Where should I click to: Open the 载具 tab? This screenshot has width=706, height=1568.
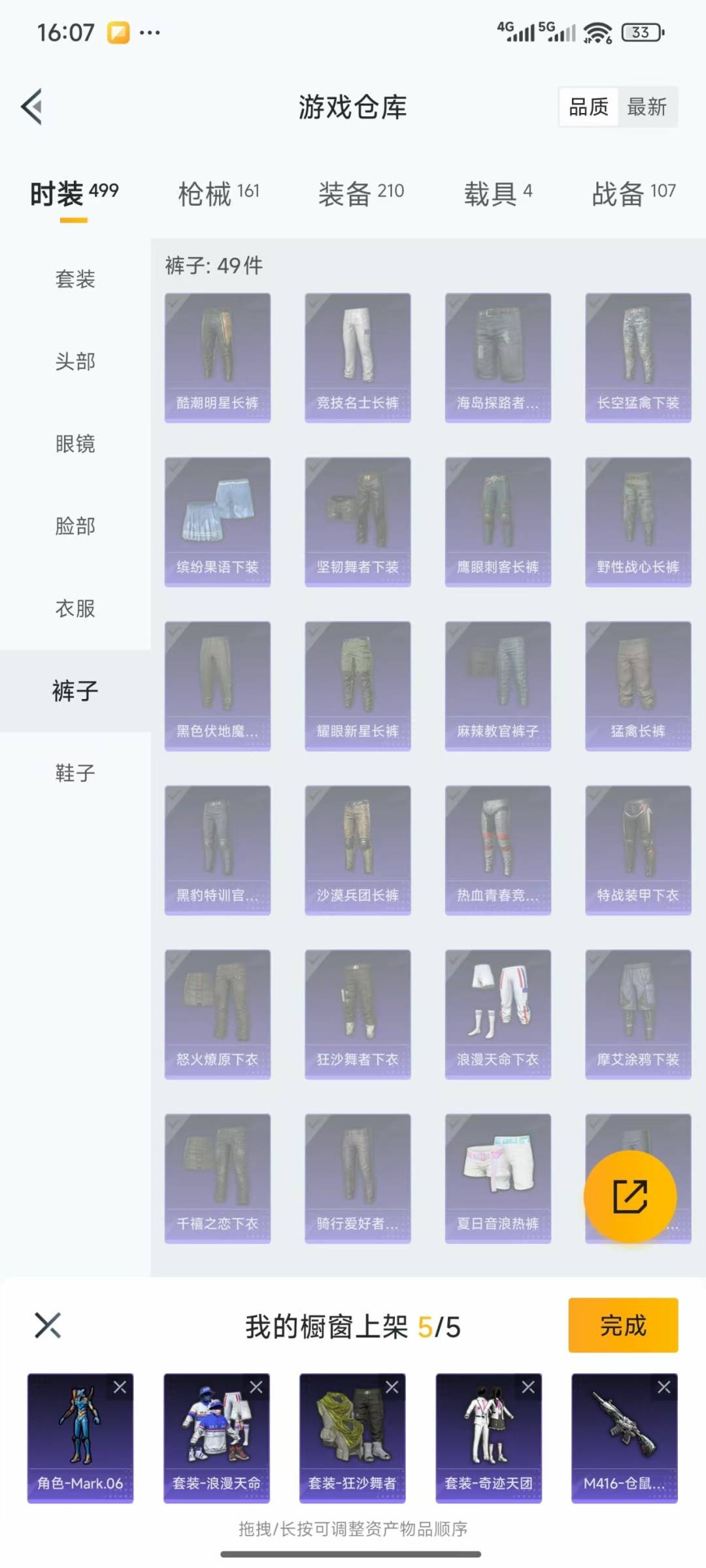498,193
